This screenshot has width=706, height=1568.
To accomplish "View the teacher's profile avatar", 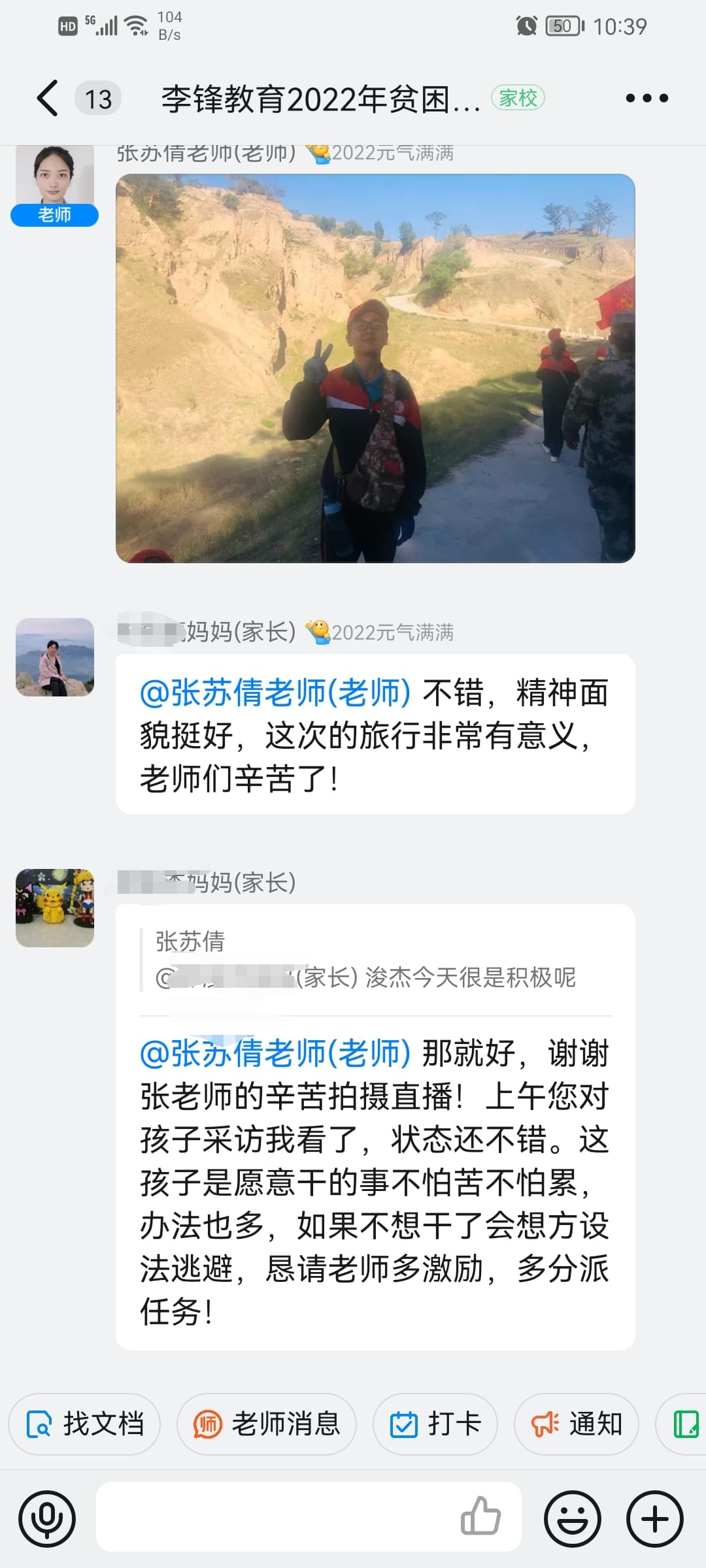I will [x=55, y=178].
